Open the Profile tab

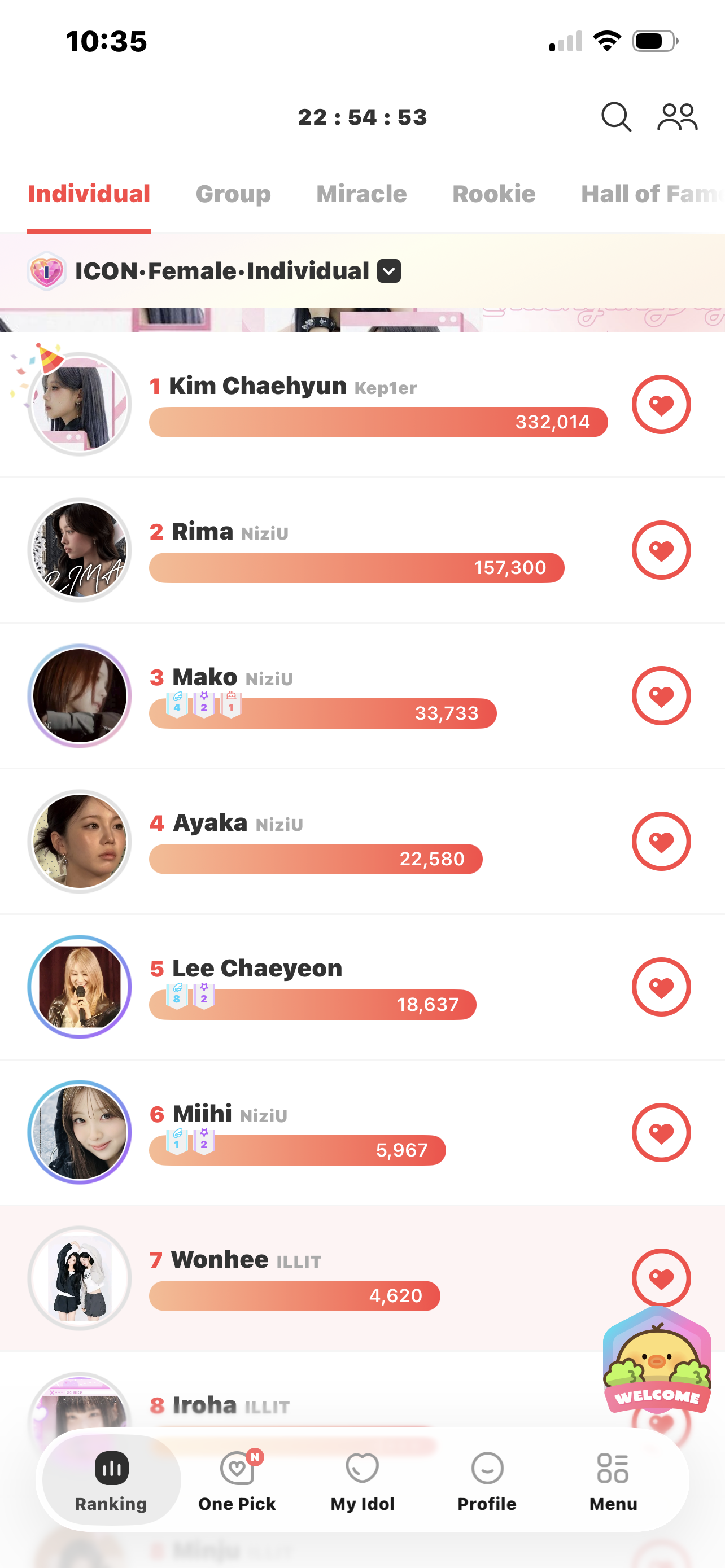pyautogui.click(x=487, y=1481)
